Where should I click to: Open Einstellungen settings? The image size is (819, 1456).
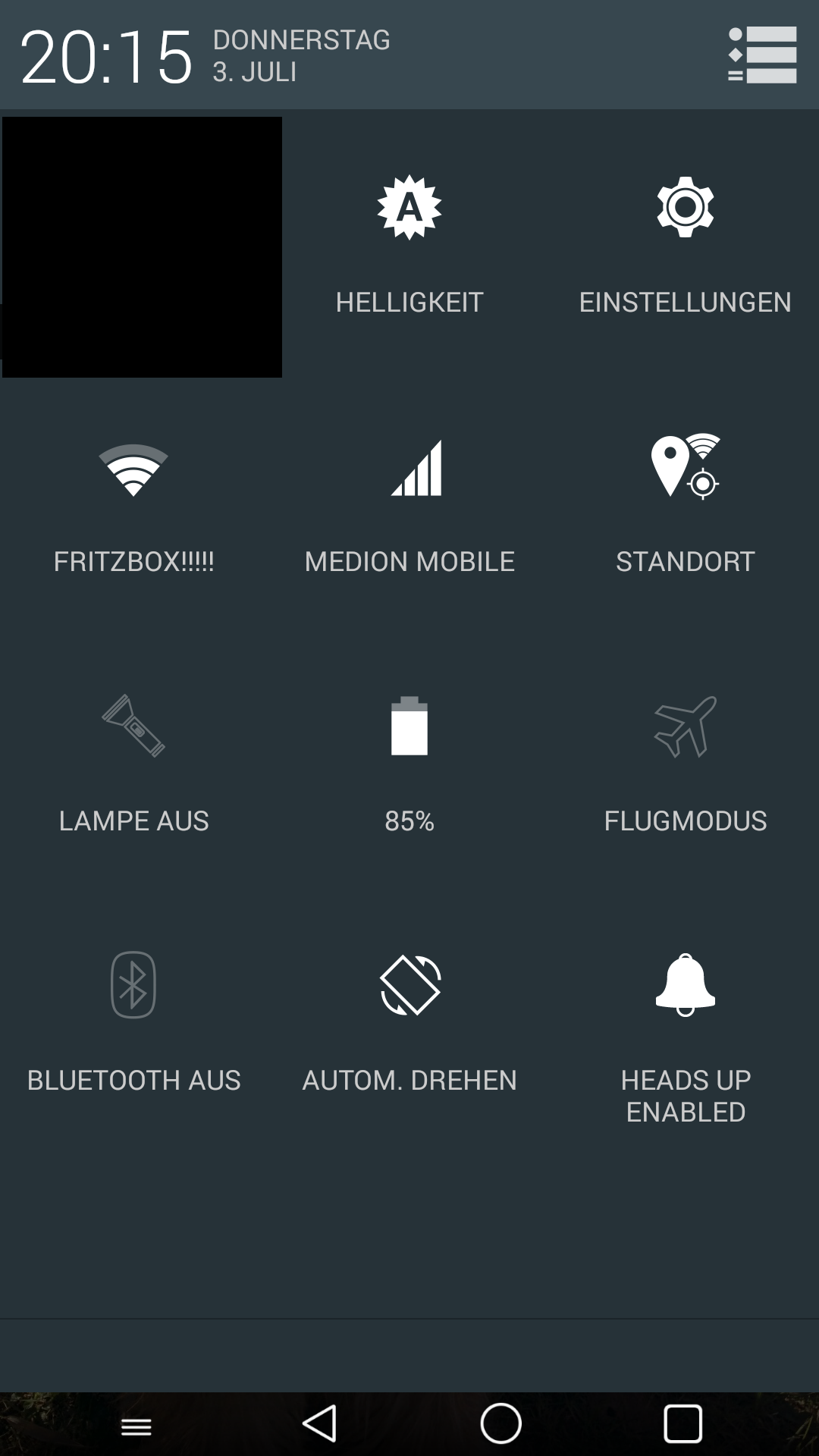pyautogui.click(x=685, y=208)
